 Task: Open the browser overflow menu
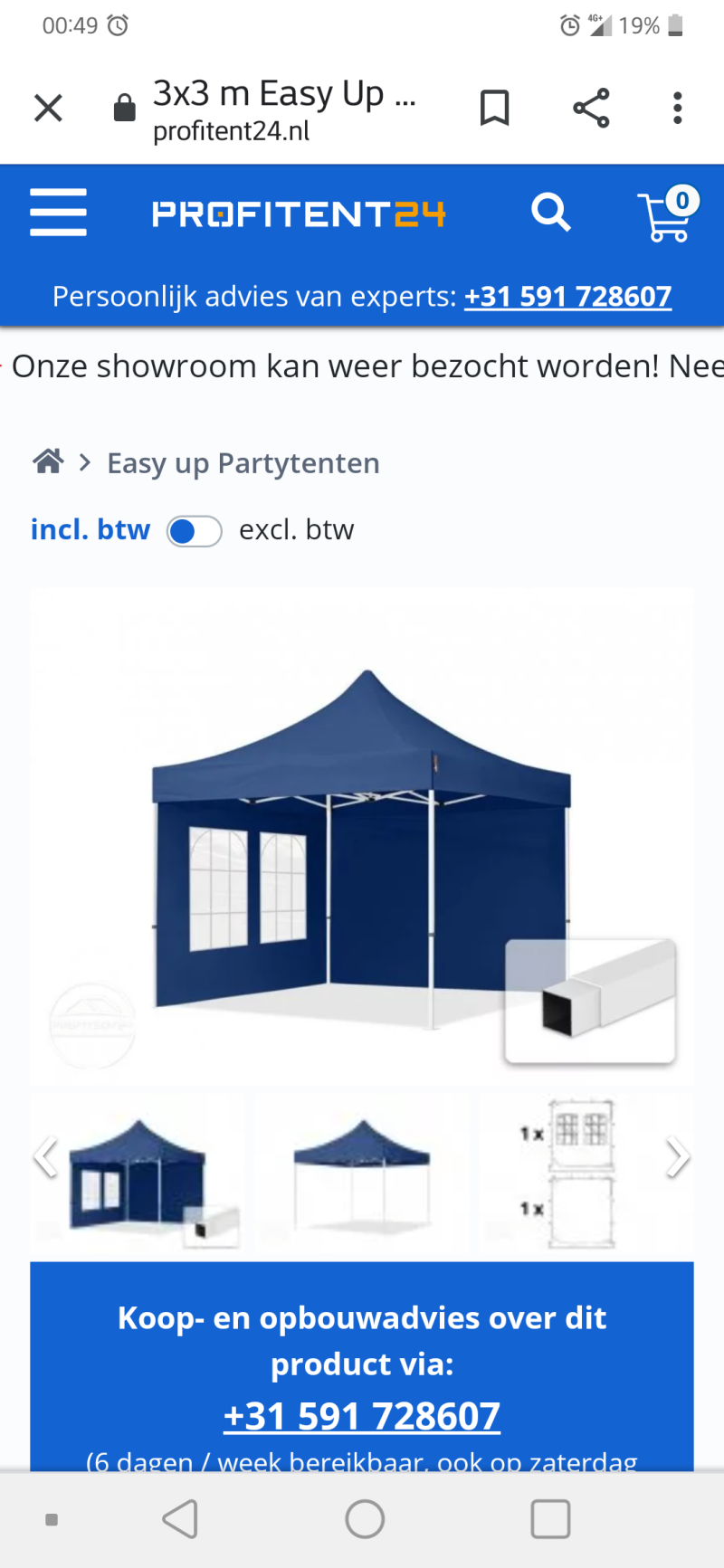tap(677, 109)
